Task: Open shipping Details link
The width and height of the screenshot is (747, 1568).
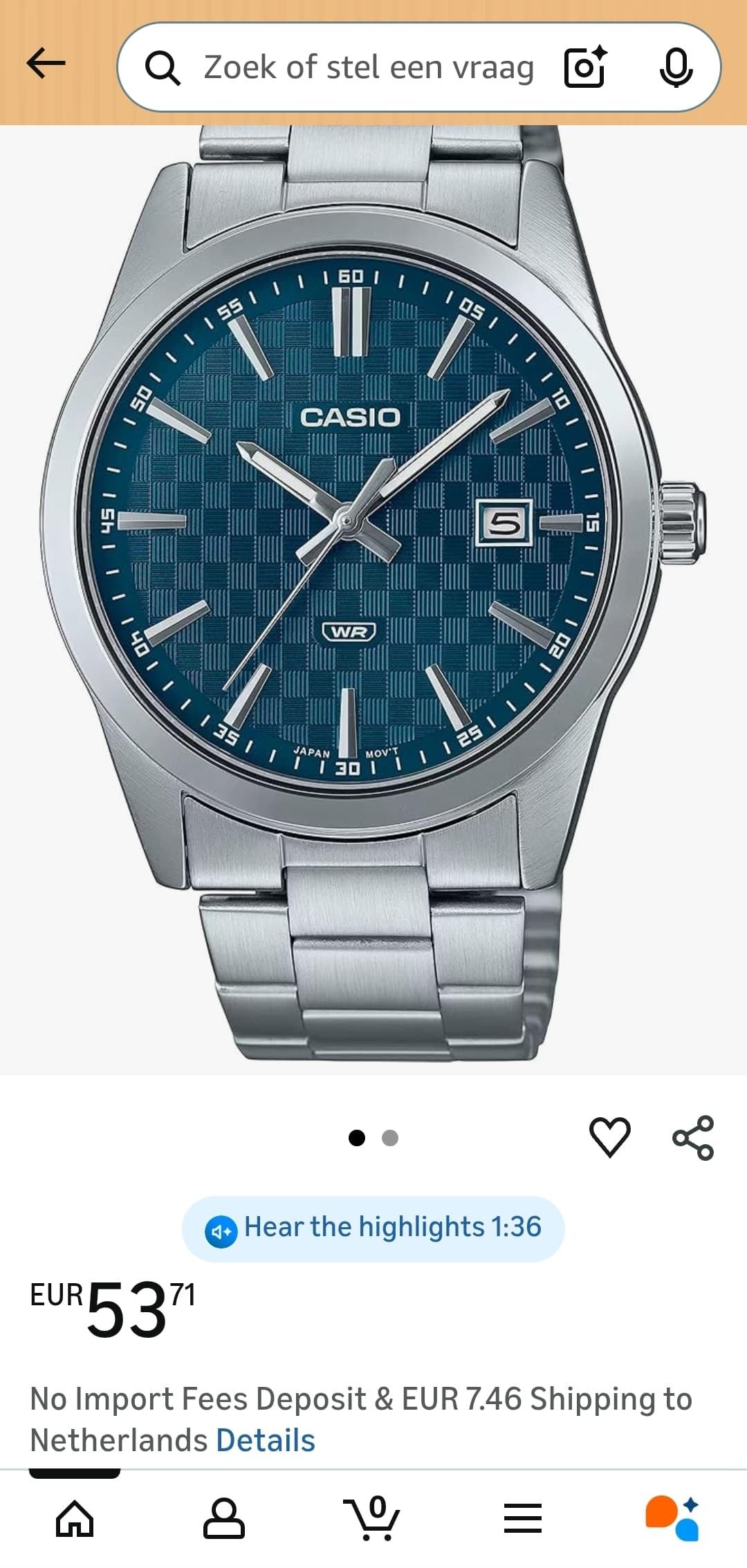Action: pyautogui.click(x=266, y=1441)
